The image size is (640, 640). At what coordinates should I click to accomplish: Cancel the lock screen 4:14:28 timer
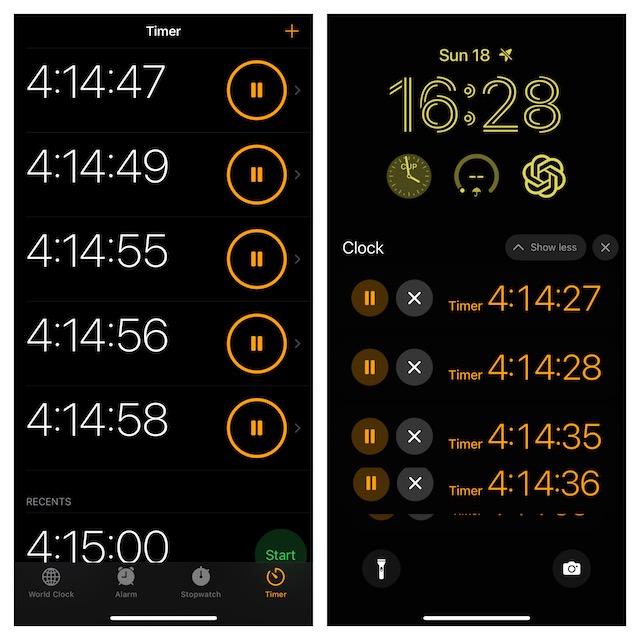coord(415,367)
